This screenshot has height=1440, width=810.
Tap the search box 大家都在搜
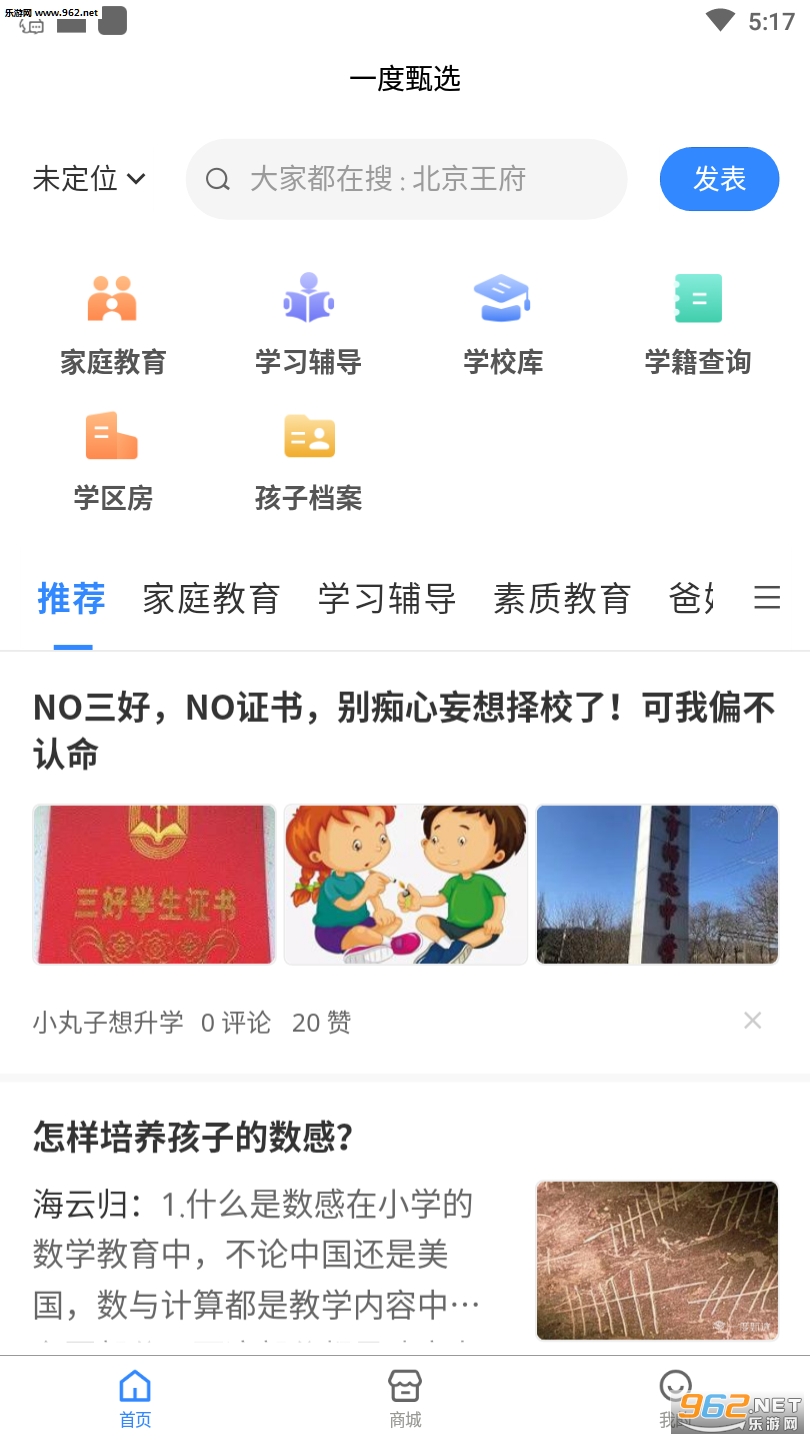(x=406, y=179)
